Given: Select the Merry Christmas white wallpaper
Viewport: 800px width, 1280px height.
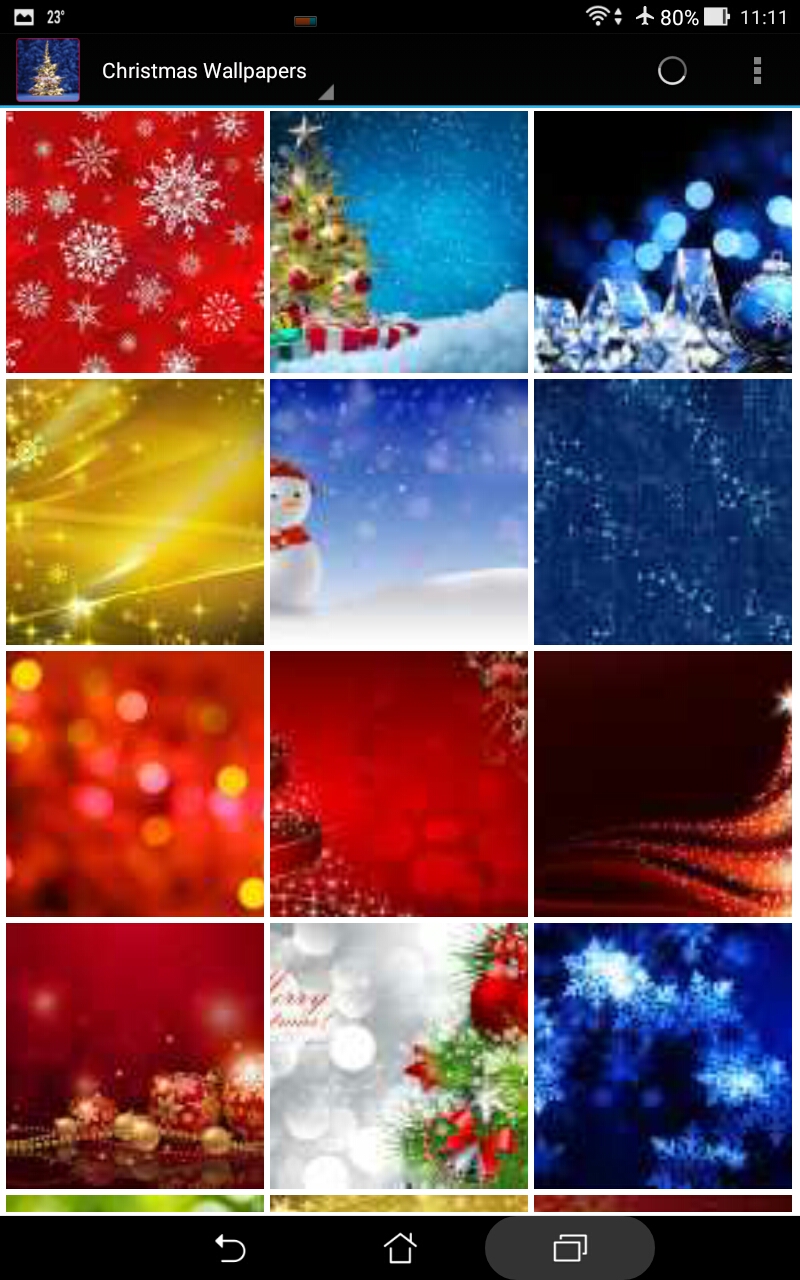Looking at the screenshot, I should click(398, 1054).
